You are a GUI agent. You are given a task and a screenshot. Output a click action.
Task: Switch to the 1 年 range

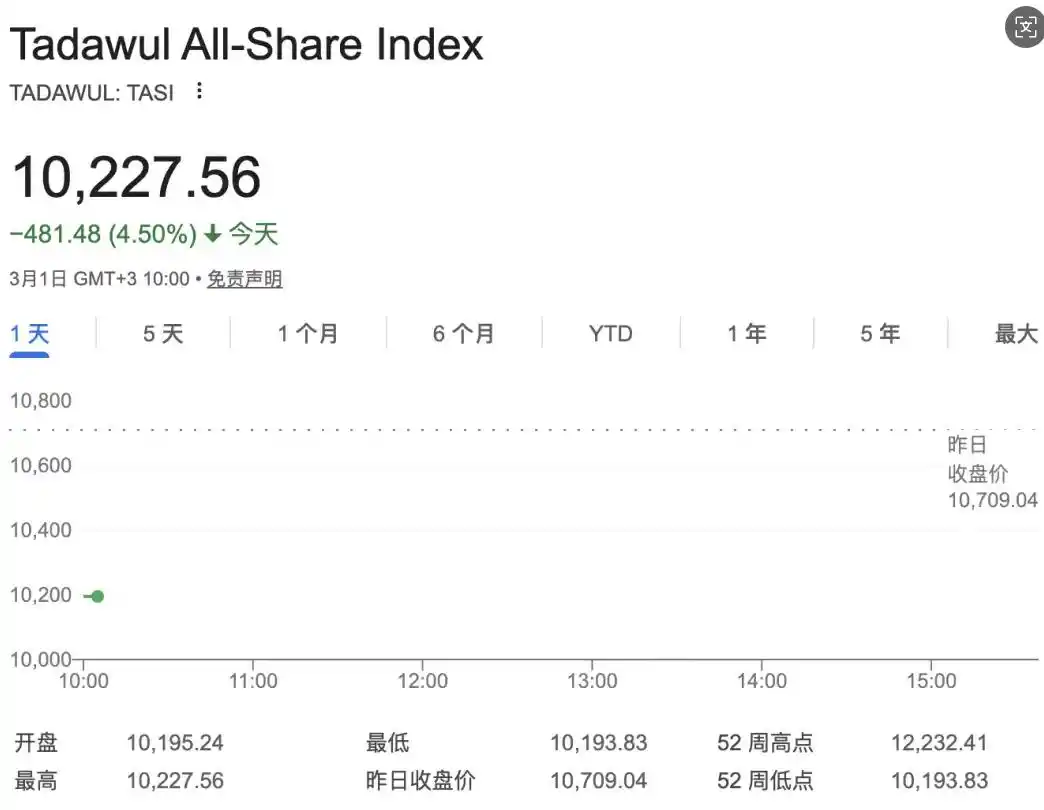746,334
